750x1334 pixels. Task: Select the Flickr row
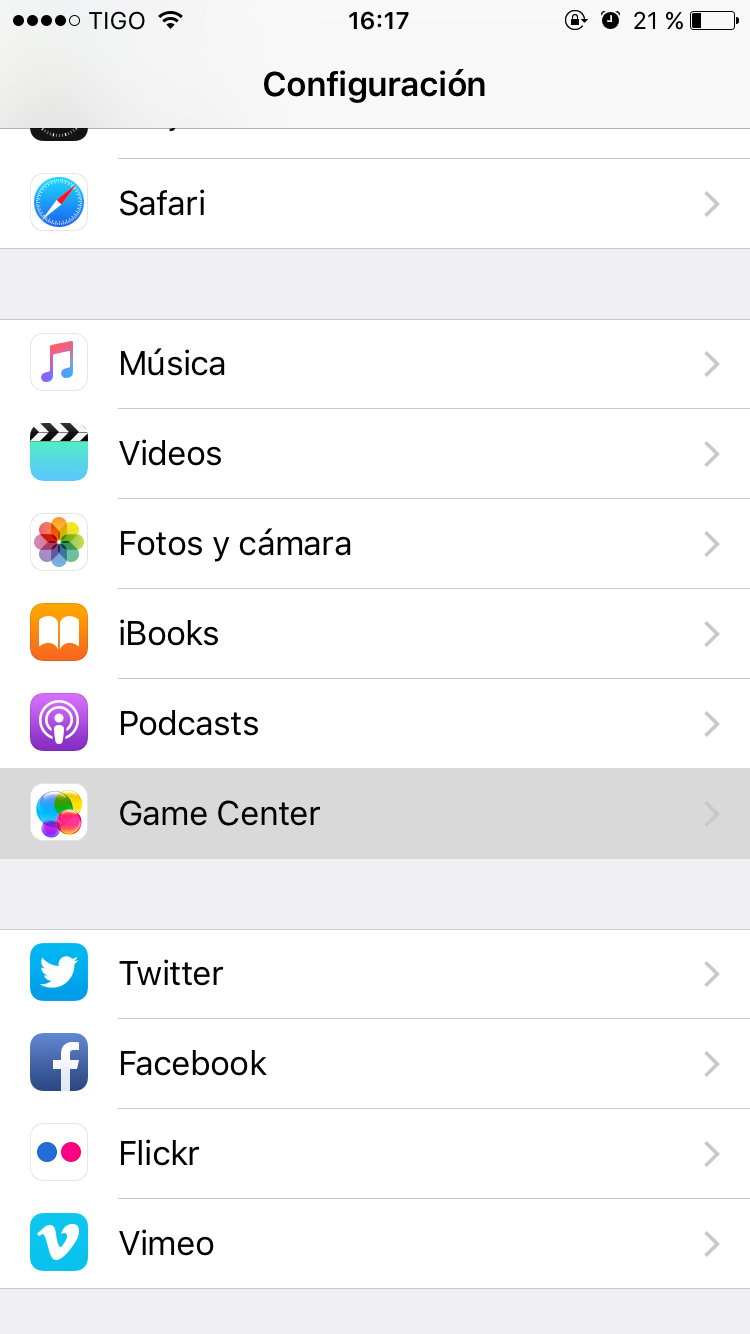point(375,1154)
